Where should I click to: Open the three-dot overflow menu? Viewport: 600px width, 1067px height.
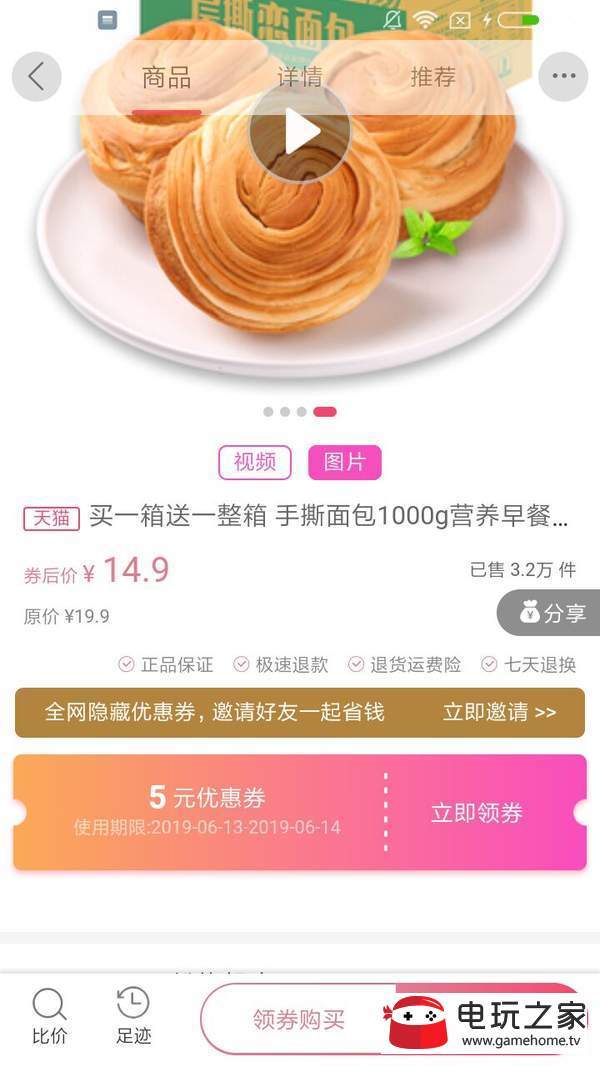[x=563, y=77]
